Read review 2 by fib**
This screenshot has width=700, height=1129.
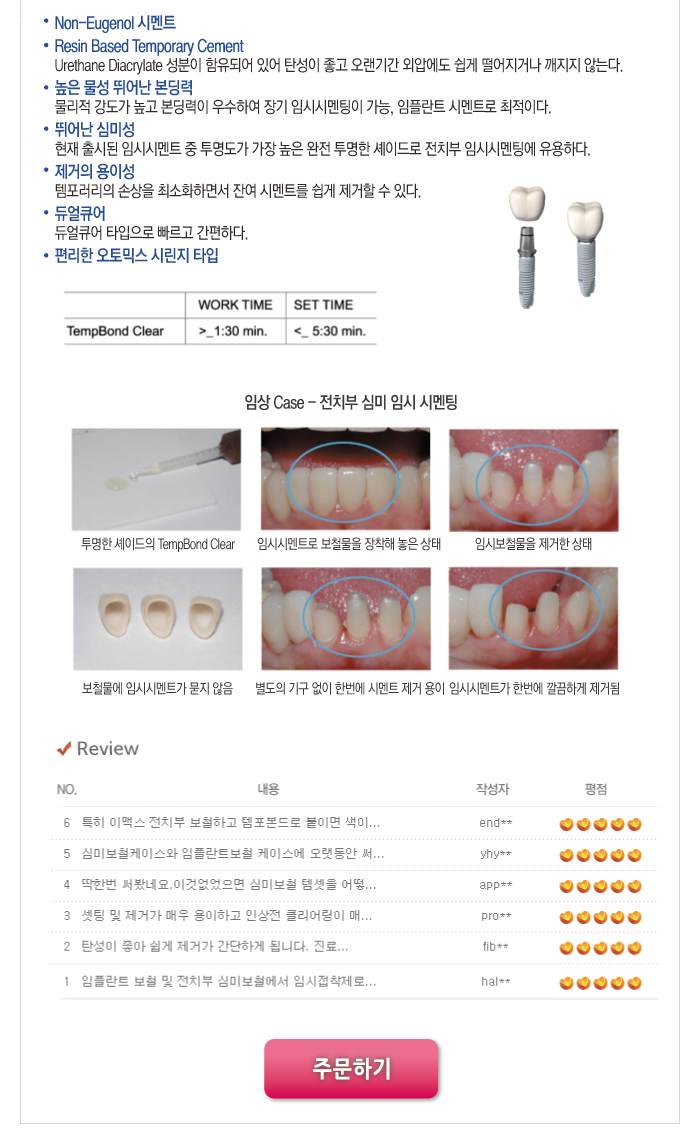click(215, 946)
